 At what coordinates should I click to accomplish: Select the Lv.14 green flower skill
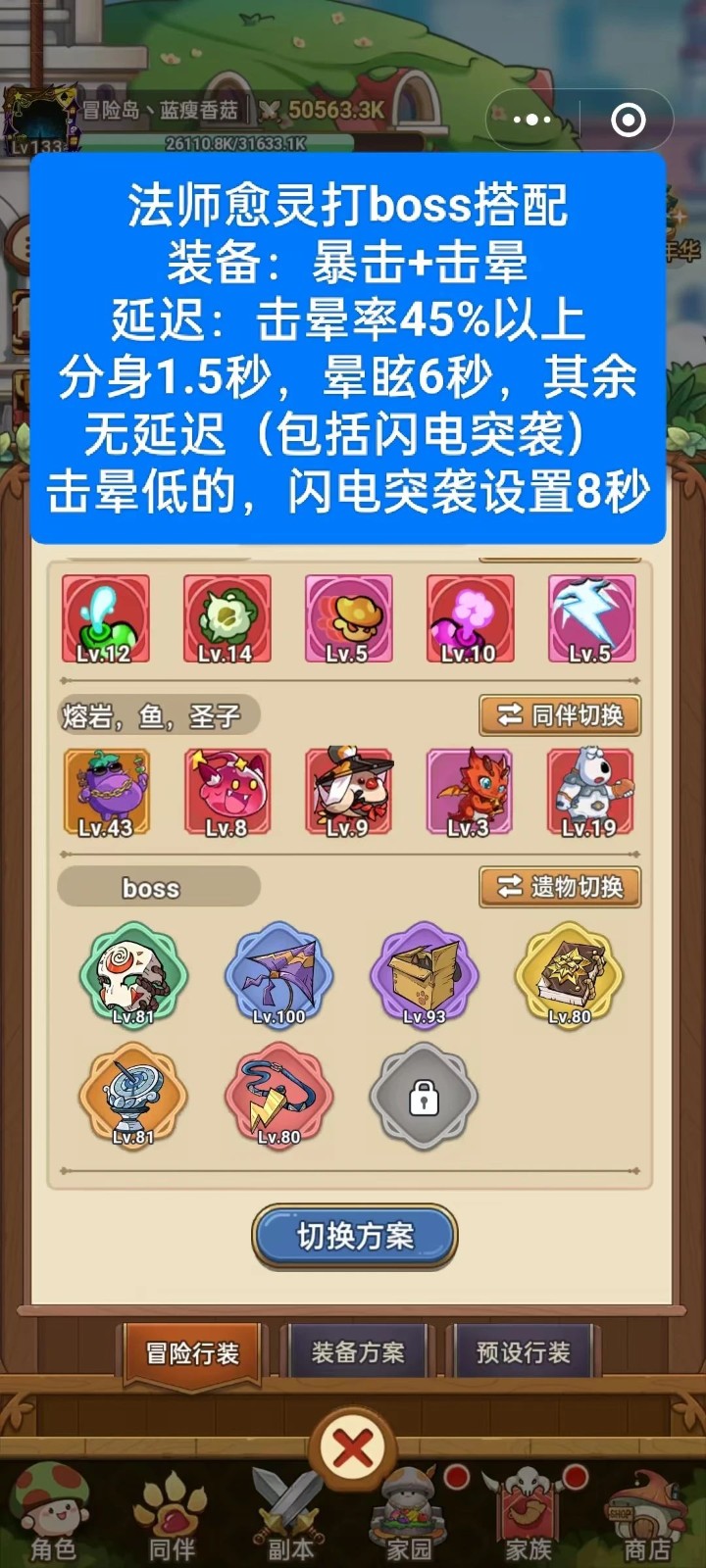227,618
